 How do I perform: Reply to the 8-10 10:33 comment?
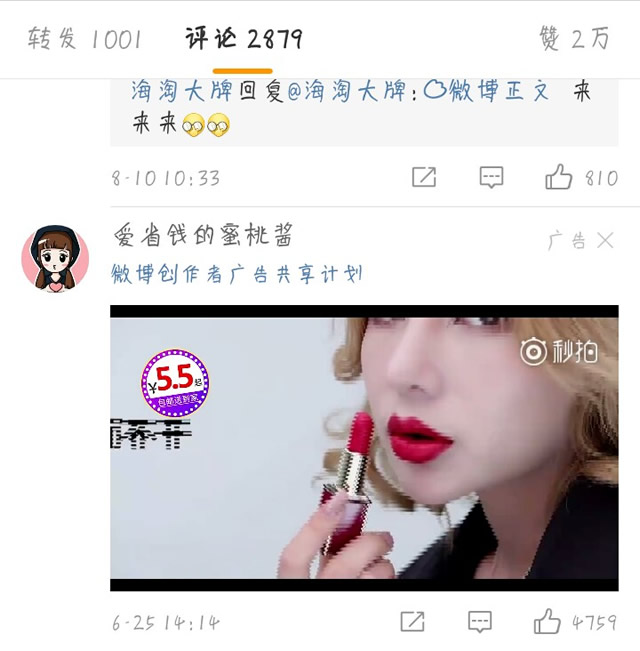tap(490, 178)
